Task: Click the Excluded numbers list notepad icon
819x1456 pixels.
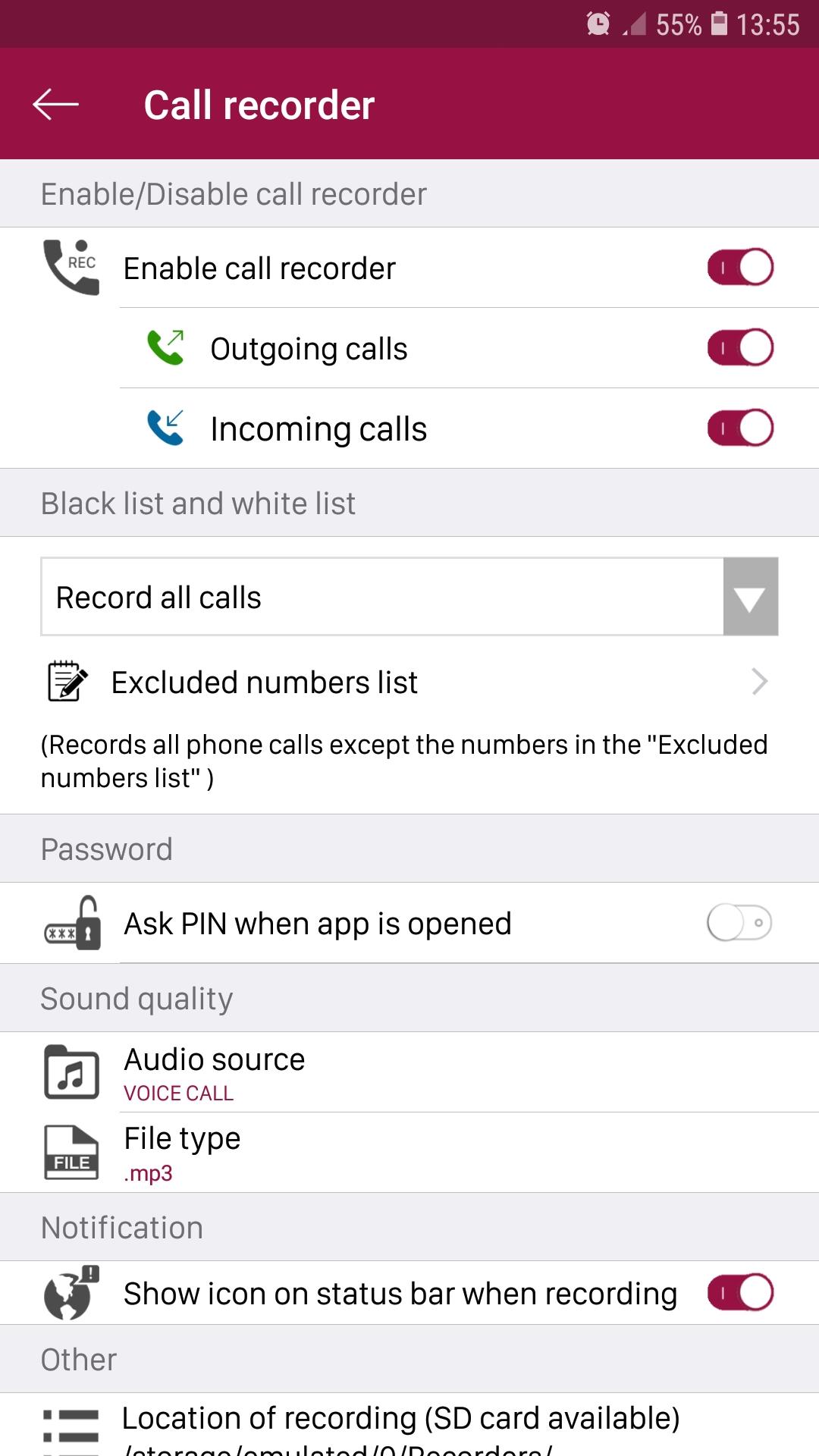Action: pyautogui.click(x=64, y=681)
